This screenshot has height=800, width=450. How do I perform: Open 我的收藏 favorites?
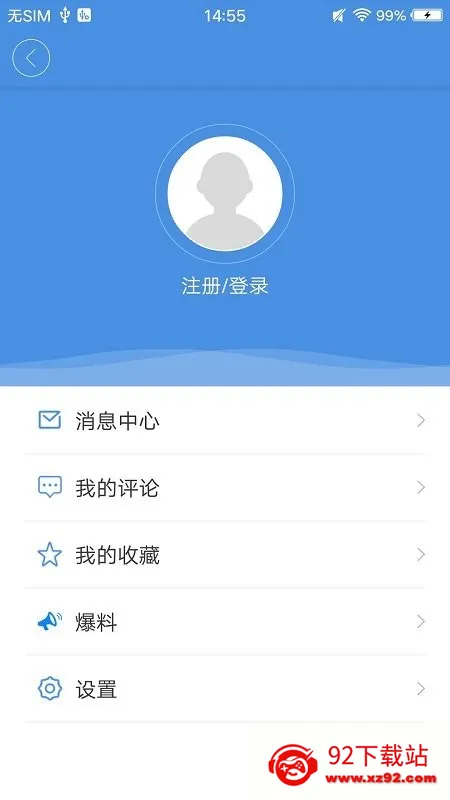(x=225, y=555)
